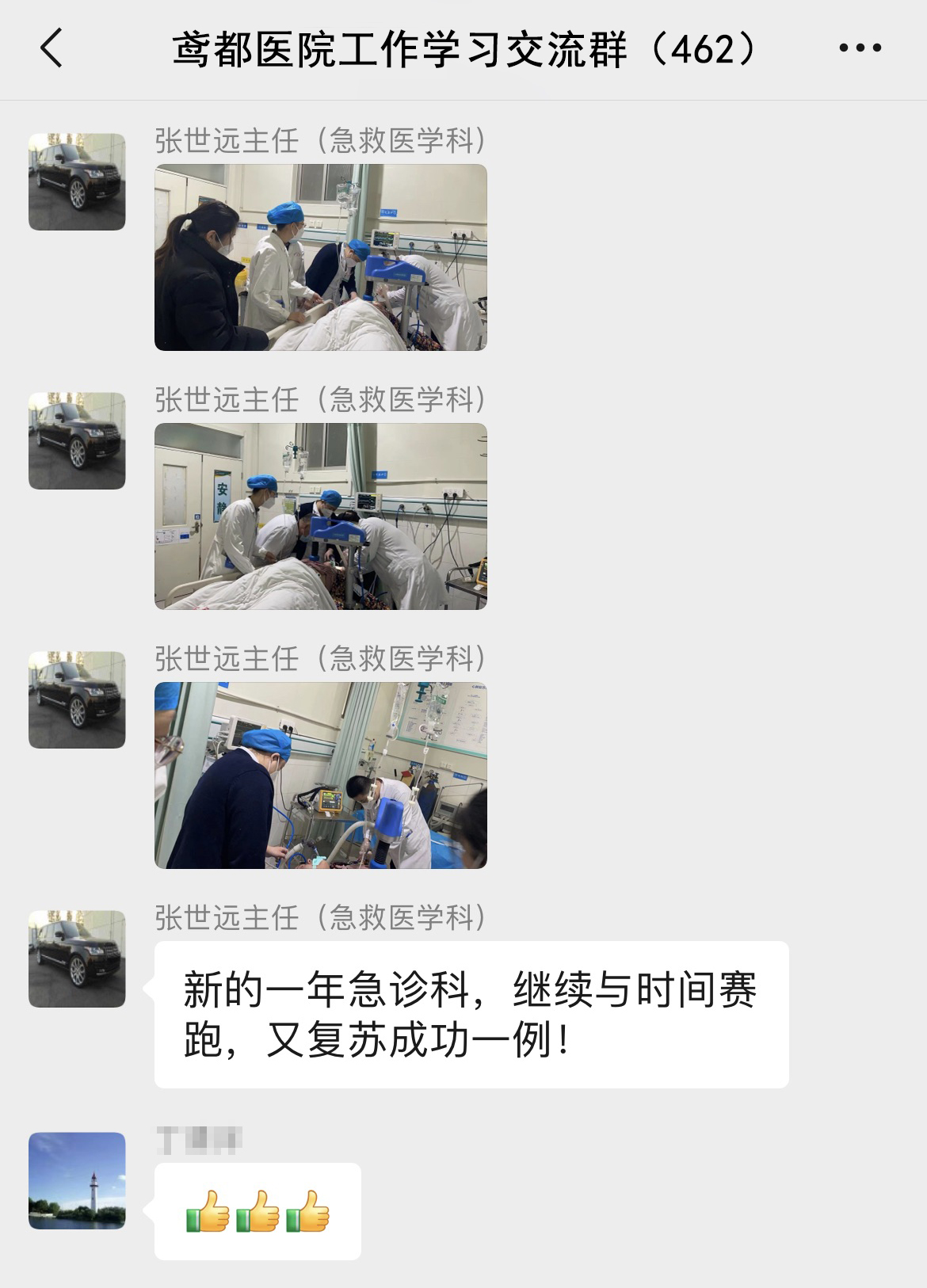View the second photo with the ward door
This screenshot has height=1288, width=927.
(320, 516)
